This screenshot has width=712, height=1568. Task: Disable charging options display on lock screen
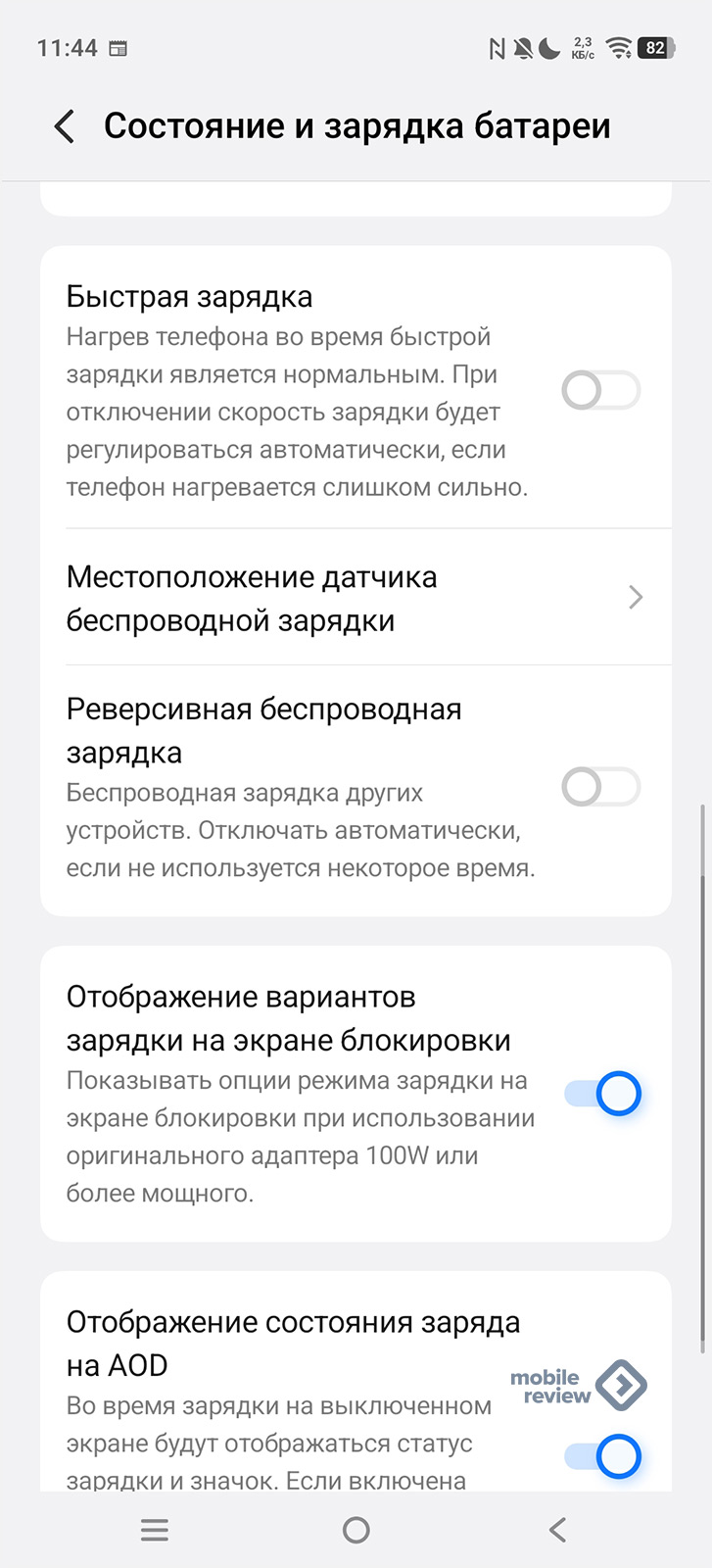pyautogui.click(x=602, y=1094)
